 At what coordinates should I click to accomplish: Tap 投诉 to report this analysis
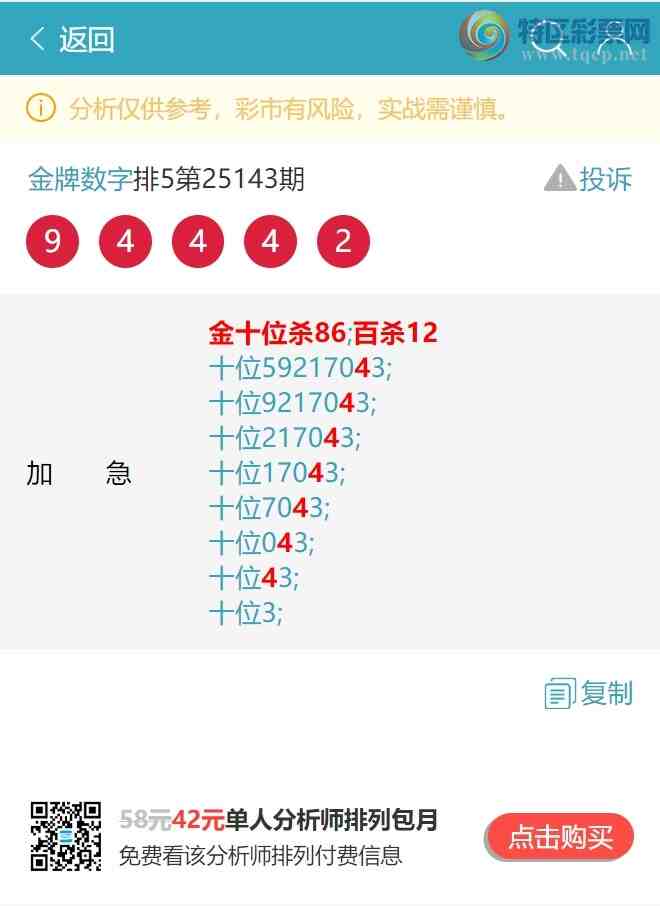588,179
